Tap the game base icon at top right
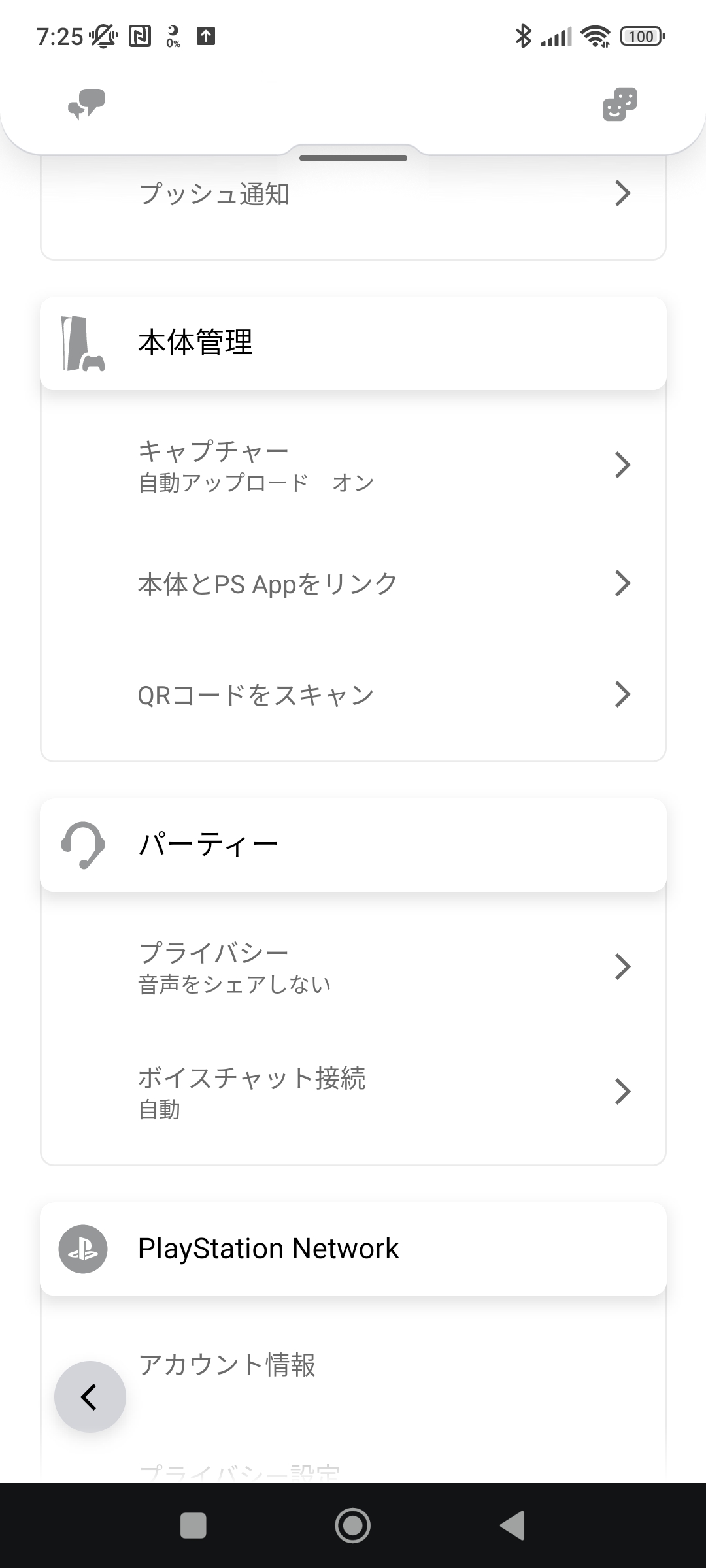Screen dimensions: 706x1568 [x=618, y=105]
